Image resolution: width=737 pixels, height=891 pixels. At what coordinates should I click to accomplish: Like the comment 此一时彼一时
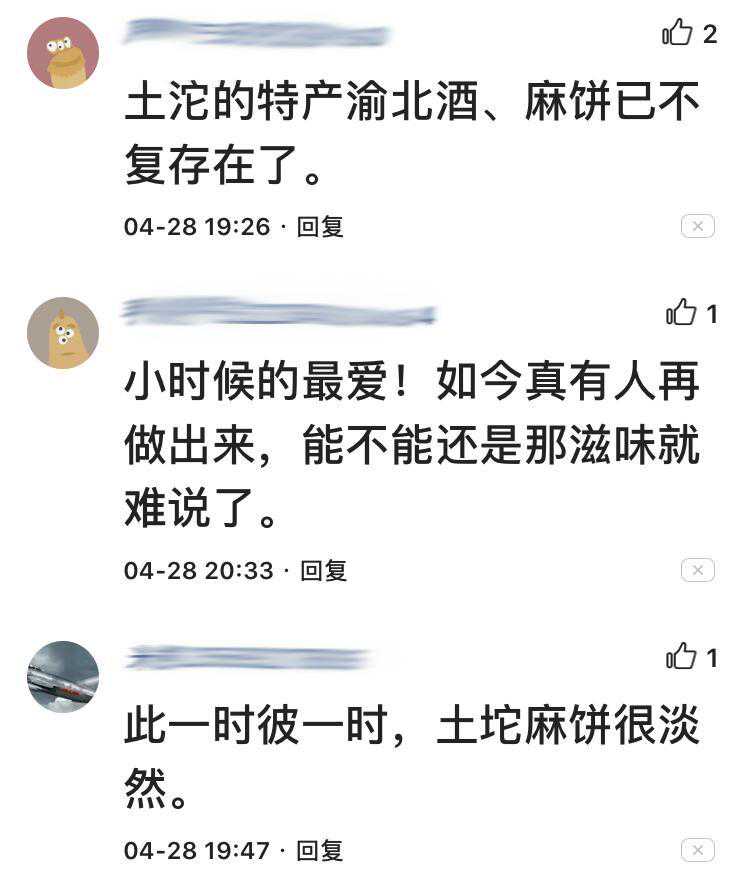coord(681,657)
